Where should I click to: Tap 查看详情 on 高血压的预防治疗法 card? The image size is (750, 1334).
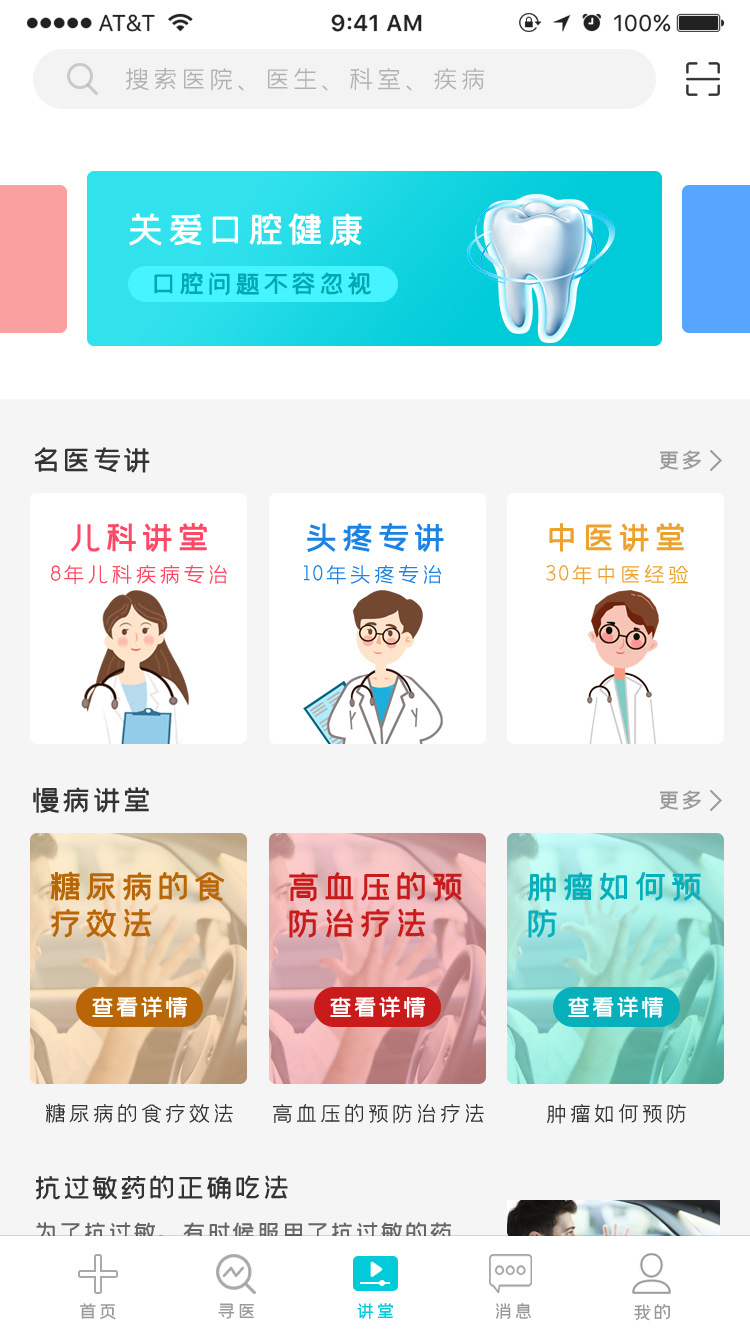click(377, 1007)
